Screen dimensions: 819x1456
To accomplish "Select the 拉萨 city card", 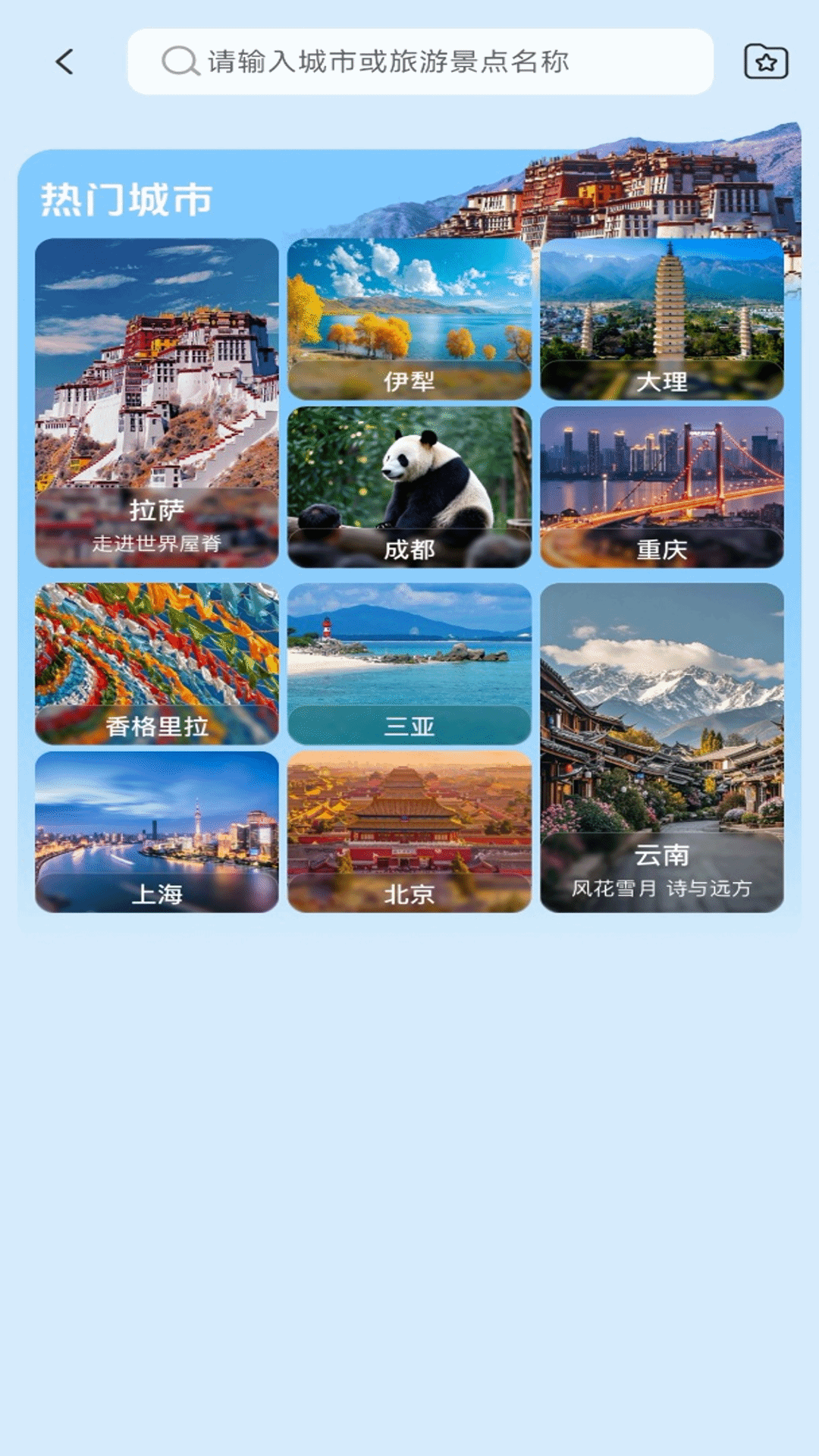I will pyautogui.click(x=155, y=402).
